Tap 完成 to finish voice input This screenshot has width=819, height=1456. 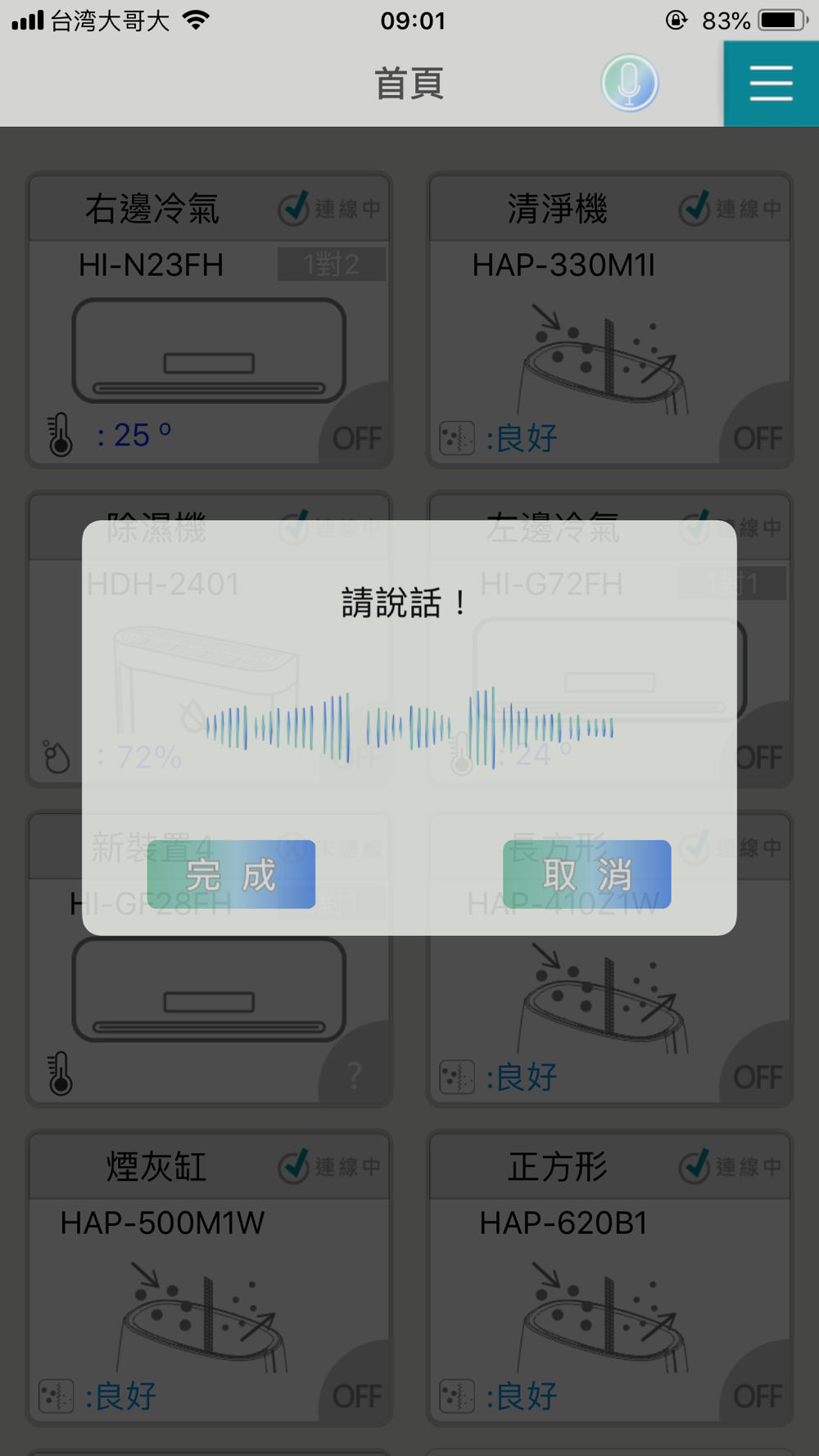pyautogui.click(x=231, y=874)
